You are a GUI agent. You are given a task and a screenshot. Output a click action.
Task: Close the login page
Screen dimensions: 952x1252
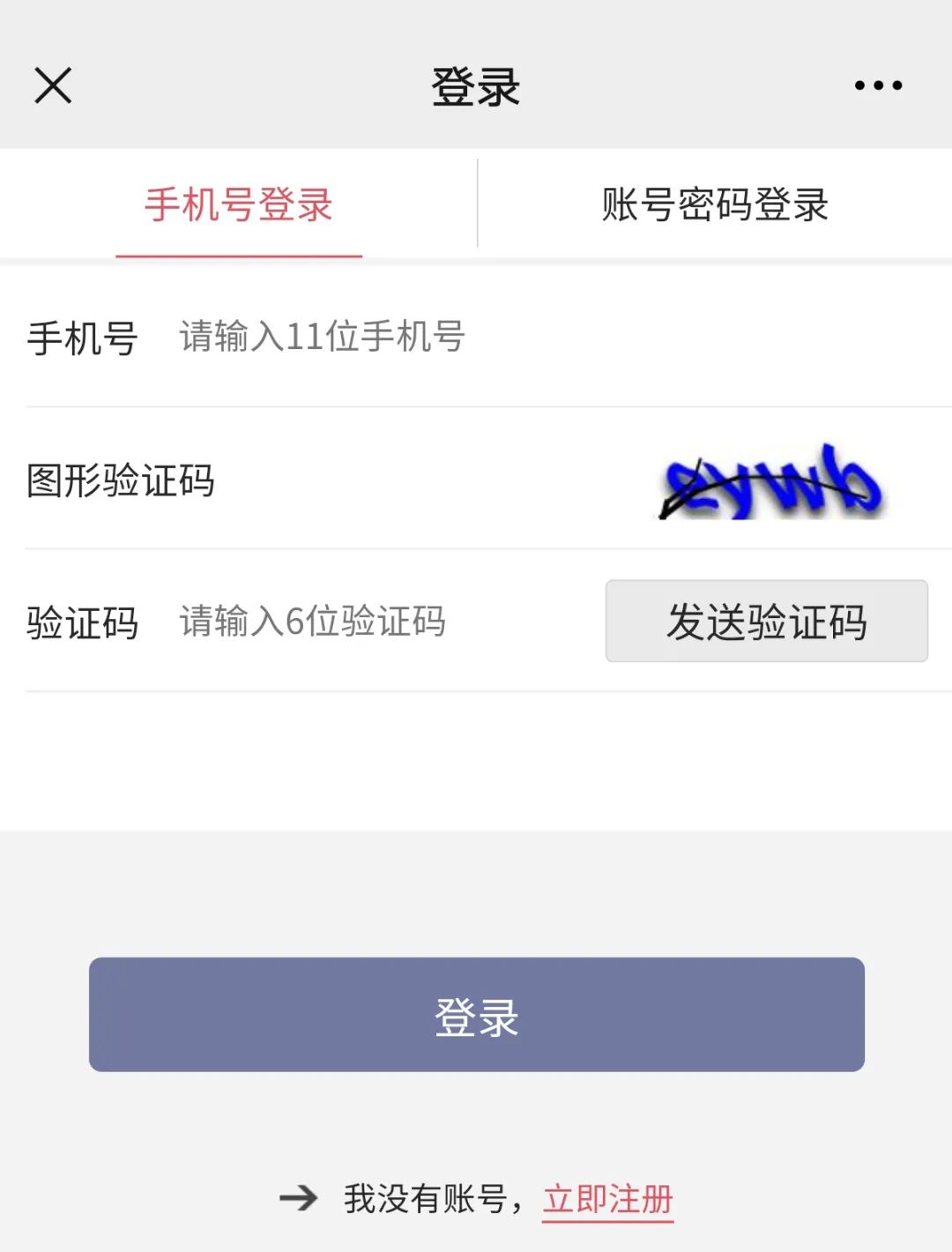(x=53, y=86)
